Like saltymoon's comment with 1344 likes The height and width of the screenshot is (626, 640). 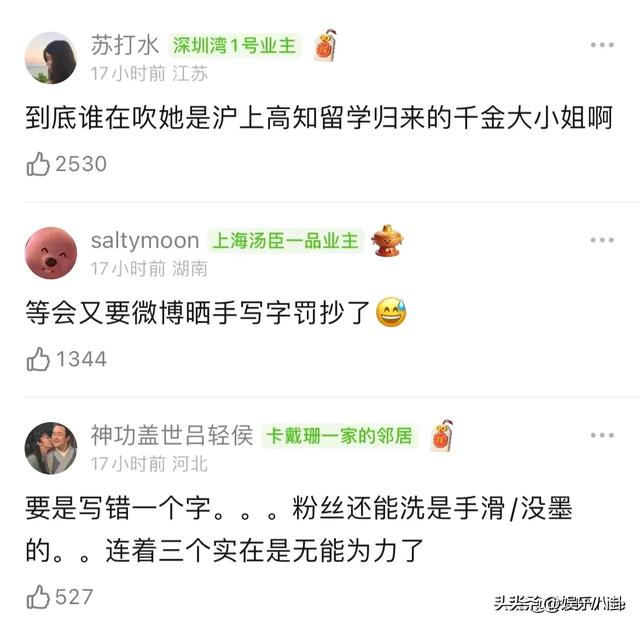pyautogui.click(x=39, y=359)
